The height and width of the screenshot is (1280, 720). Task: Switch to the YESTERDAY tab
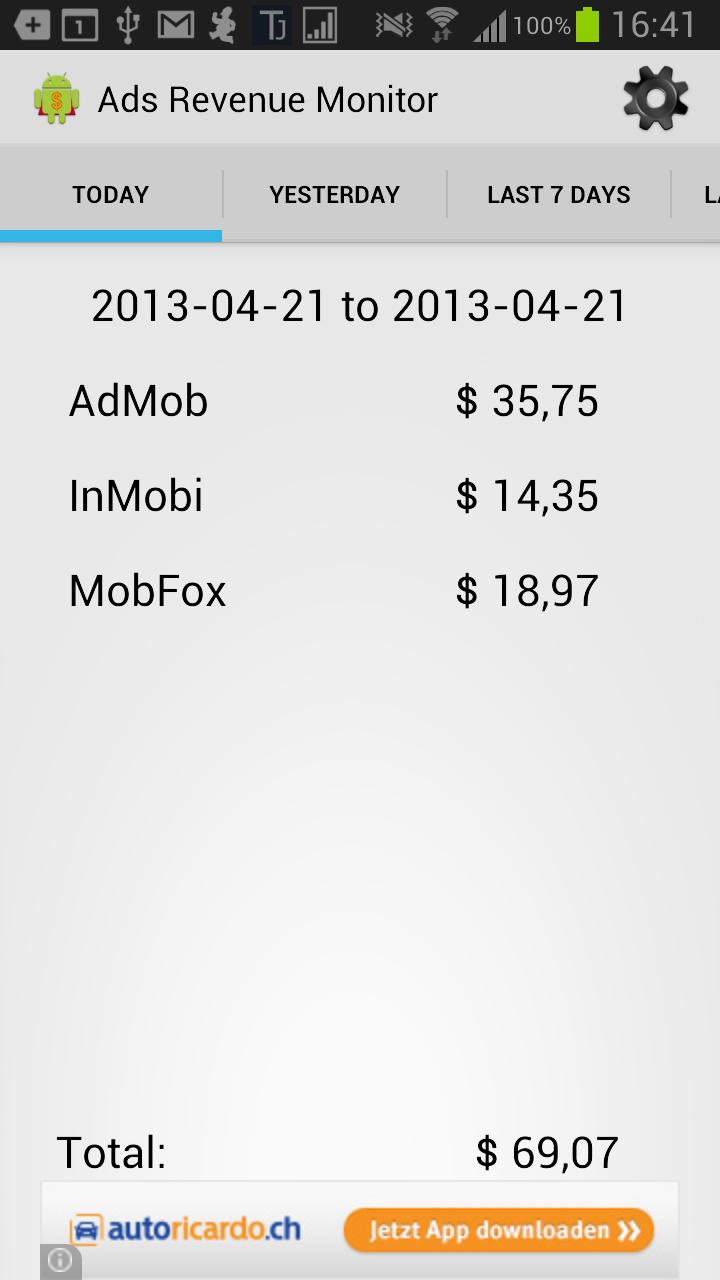333,194
